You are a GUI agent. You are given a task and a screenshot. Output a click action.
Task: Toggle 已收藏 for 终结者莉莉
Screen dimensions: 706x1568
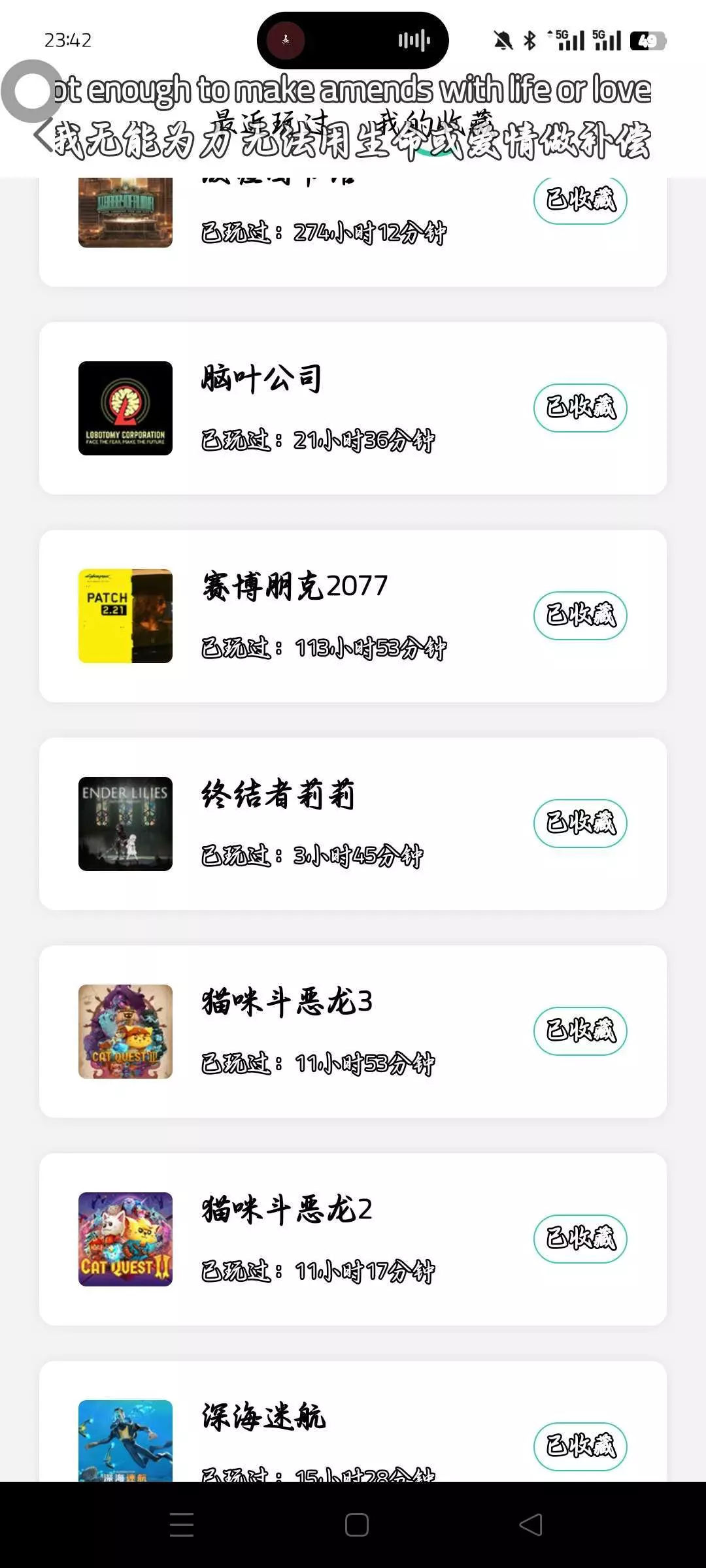580,823
